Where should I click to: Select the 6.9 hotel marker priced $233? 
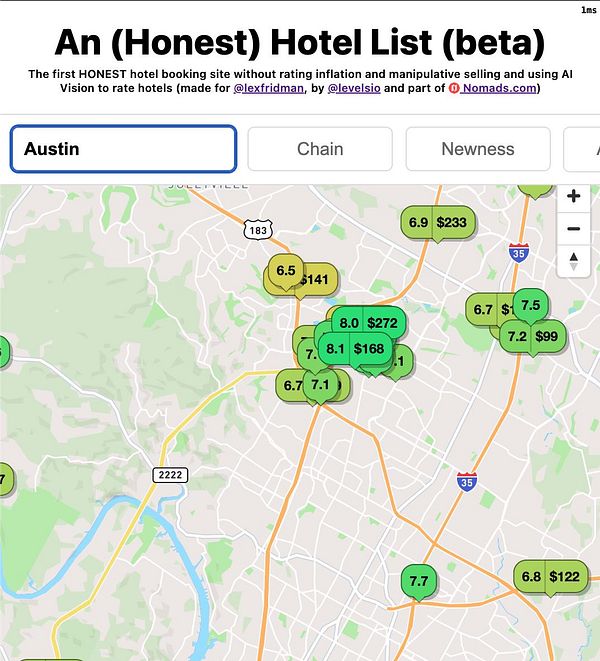438,223
